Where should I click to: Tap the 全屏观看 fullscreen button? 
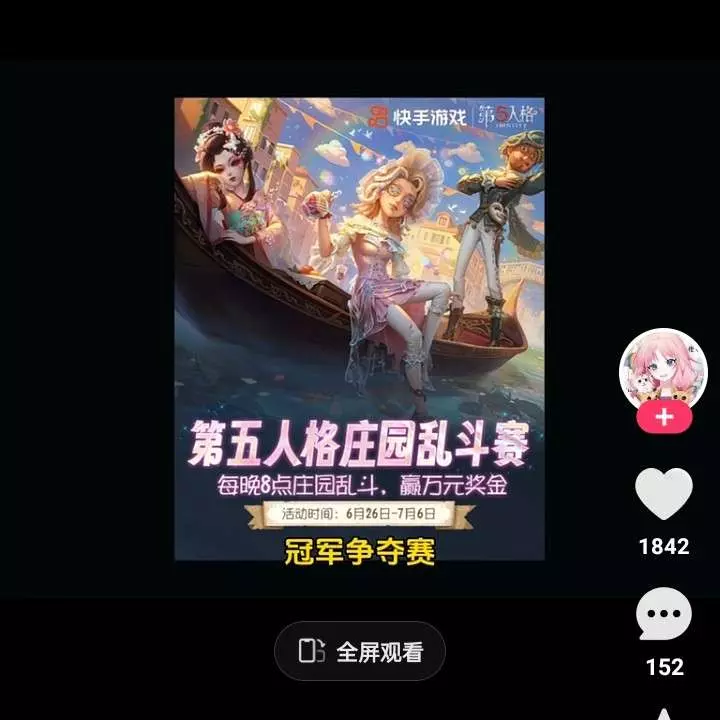point(360,652)
